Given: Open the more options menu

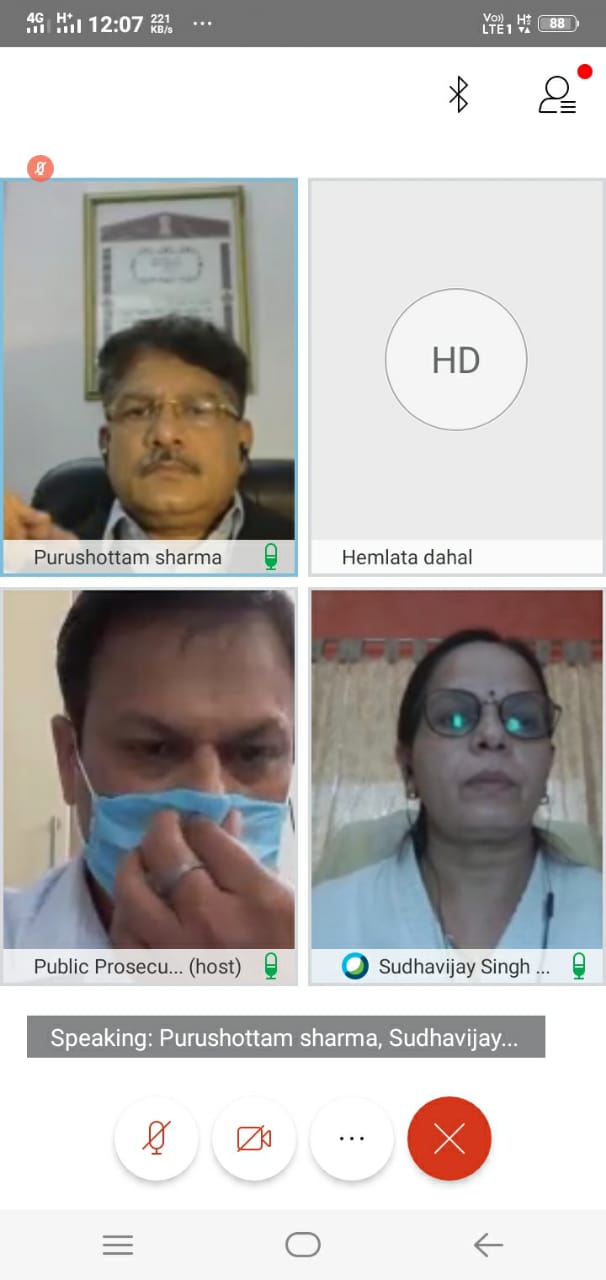Looking at the screenshot, I should click(351, 1138).
